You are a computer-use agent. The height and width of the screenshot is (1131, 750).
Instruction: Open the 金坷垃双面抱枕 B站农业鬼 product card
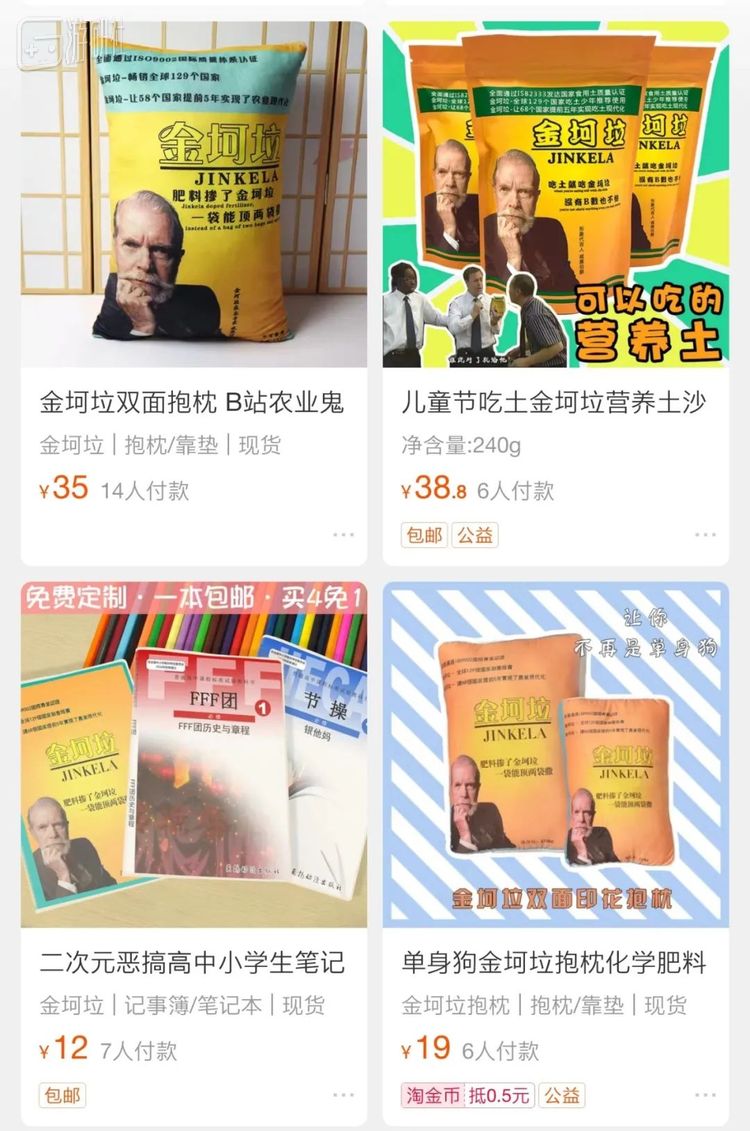click(x=193, y=402)
